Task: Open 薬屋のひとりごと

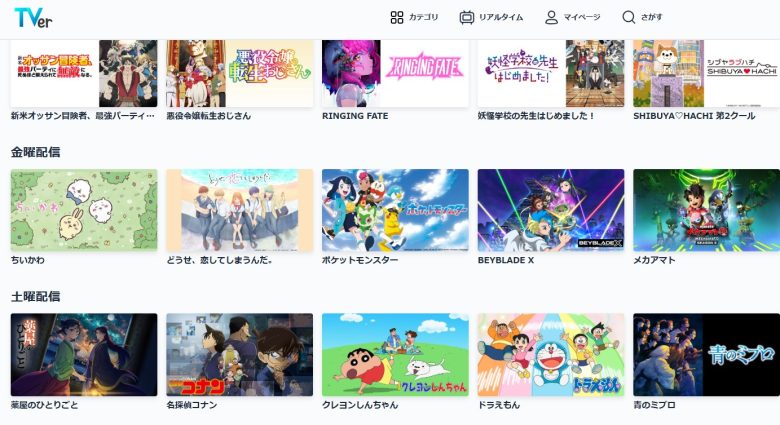Action: pyautogui.click(x=84, y=354)
